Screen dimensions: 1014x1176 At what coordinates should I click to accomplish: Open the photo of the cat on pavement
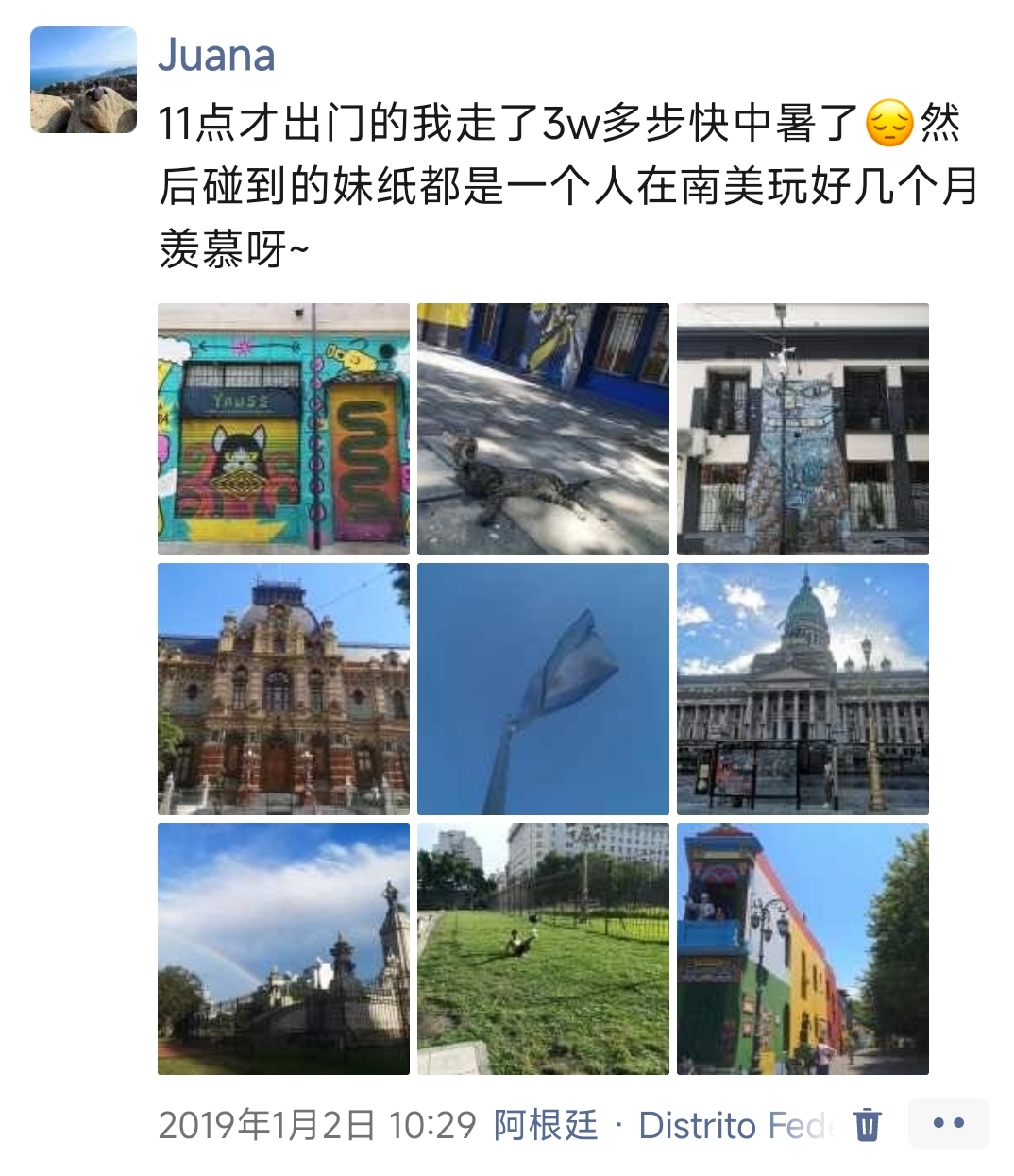click(543, 429)
